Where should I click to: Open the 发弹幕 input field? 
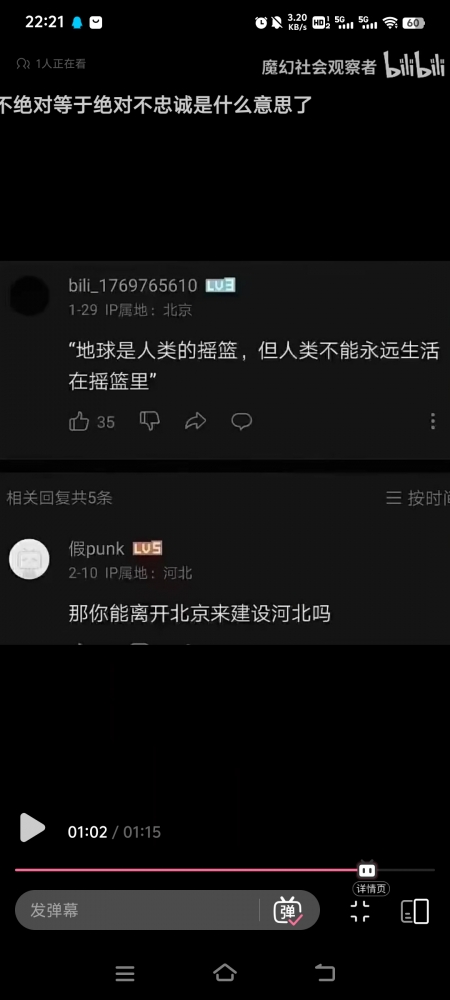(136, 910)
